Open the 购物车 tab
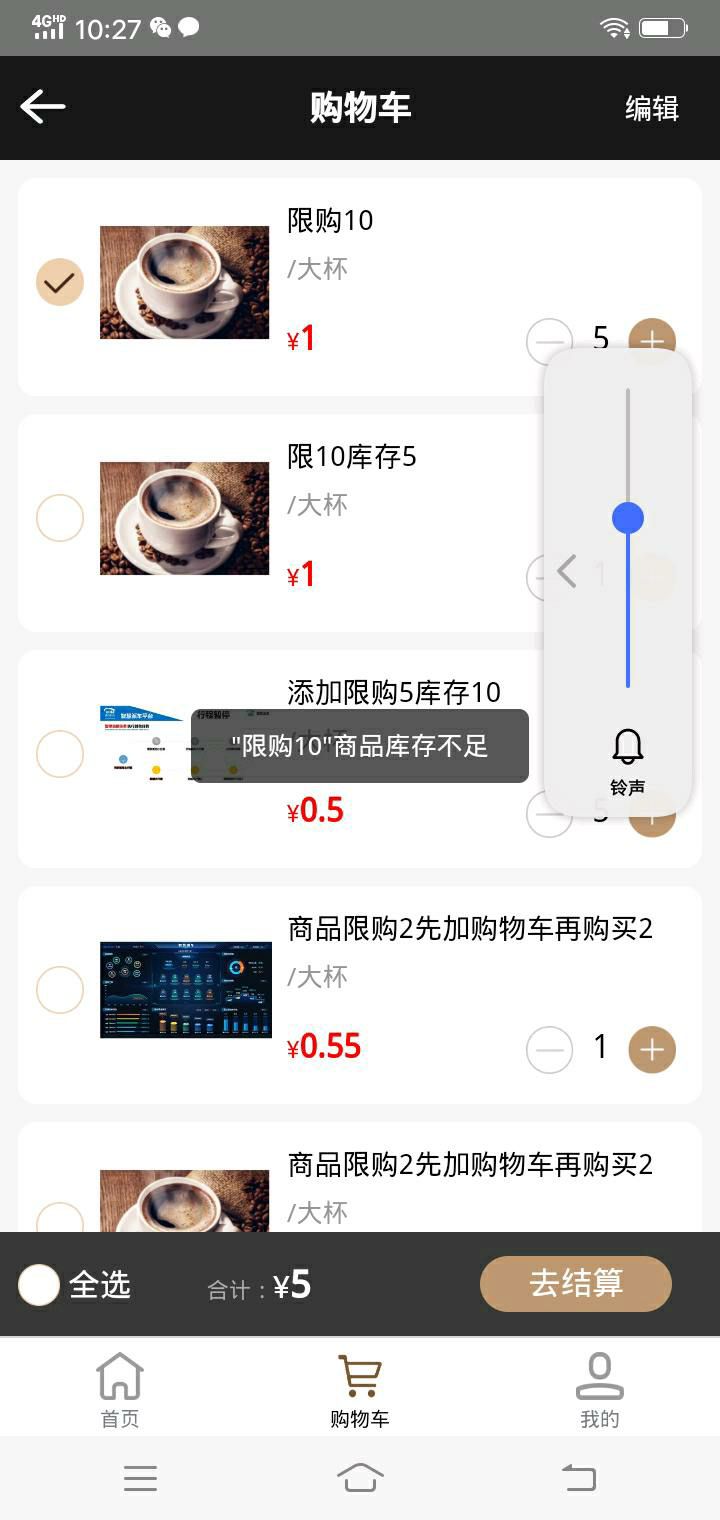This screenshot has width=720, height=1520. click(360, 1389)
